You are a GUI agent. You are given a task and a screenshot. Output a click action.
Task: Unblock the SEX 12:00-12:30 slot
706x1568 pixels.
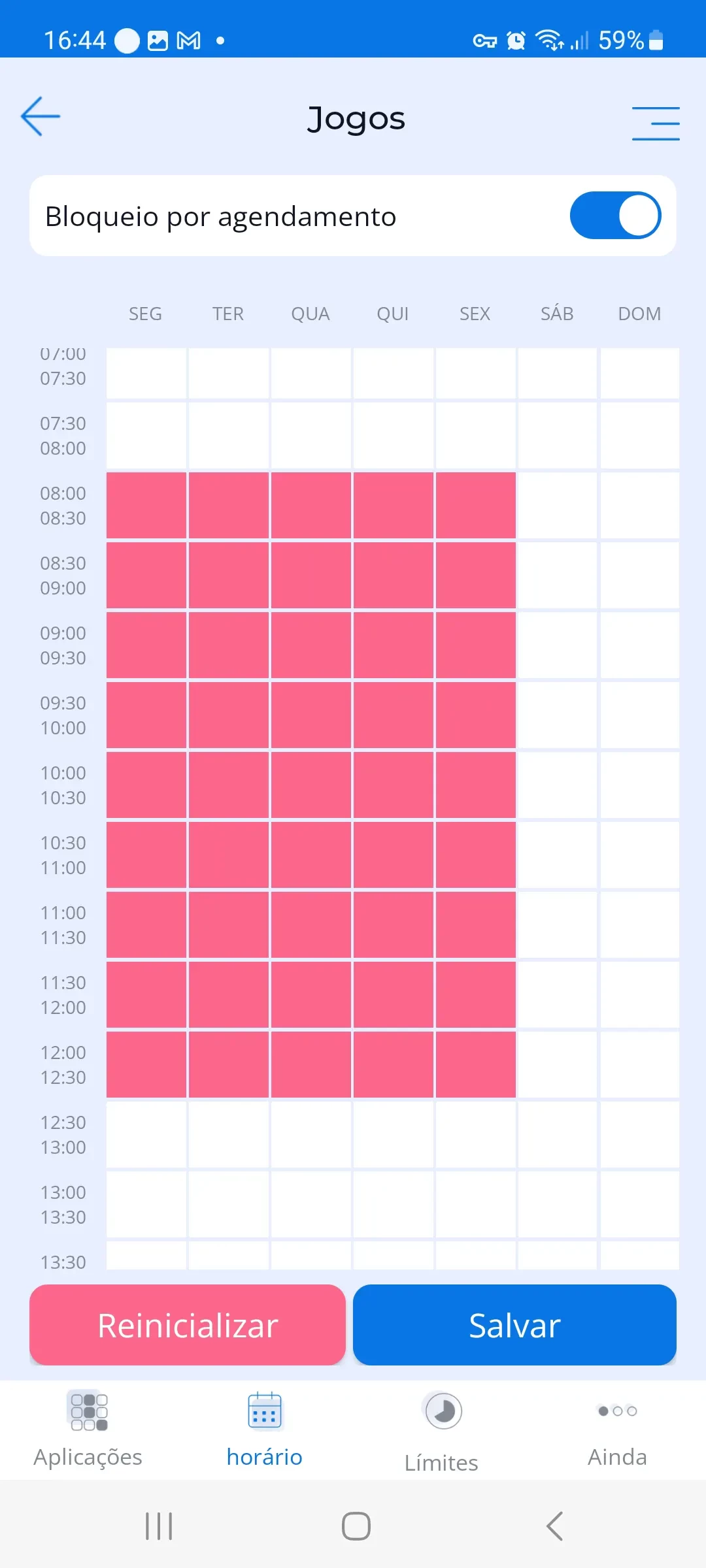(475, 1065)
